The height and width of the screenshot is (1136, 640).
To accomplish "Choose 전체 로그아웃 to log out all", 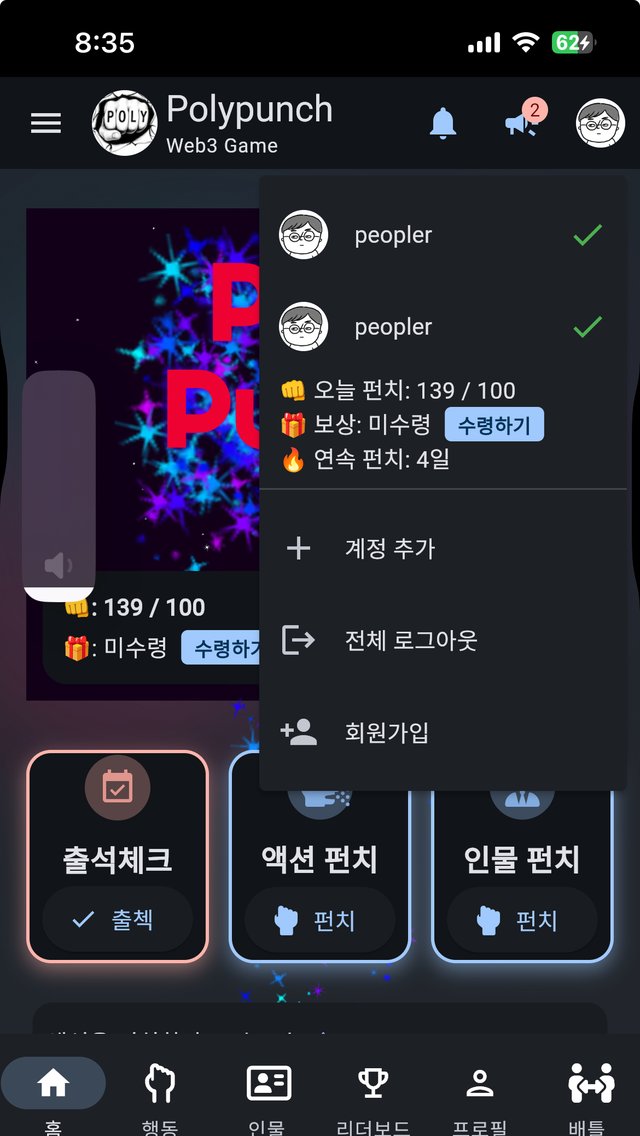I will click(x=410, y=640).
